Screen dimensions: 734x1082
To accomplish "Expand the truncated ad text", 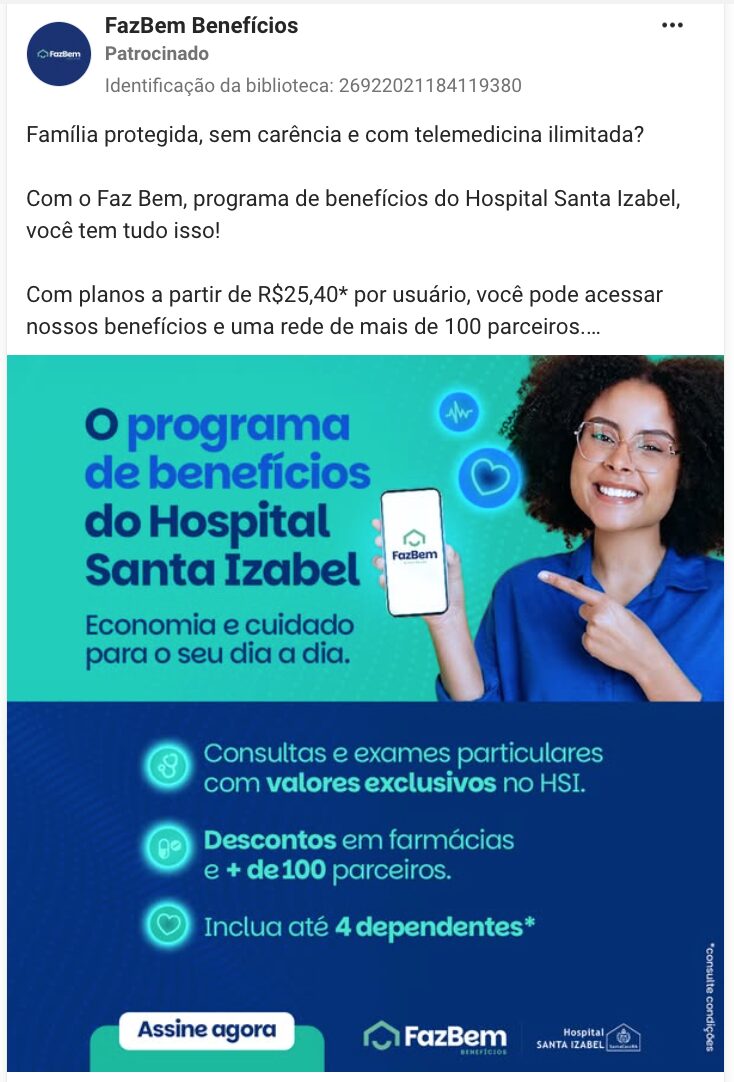I will click(x=592, y=326).
